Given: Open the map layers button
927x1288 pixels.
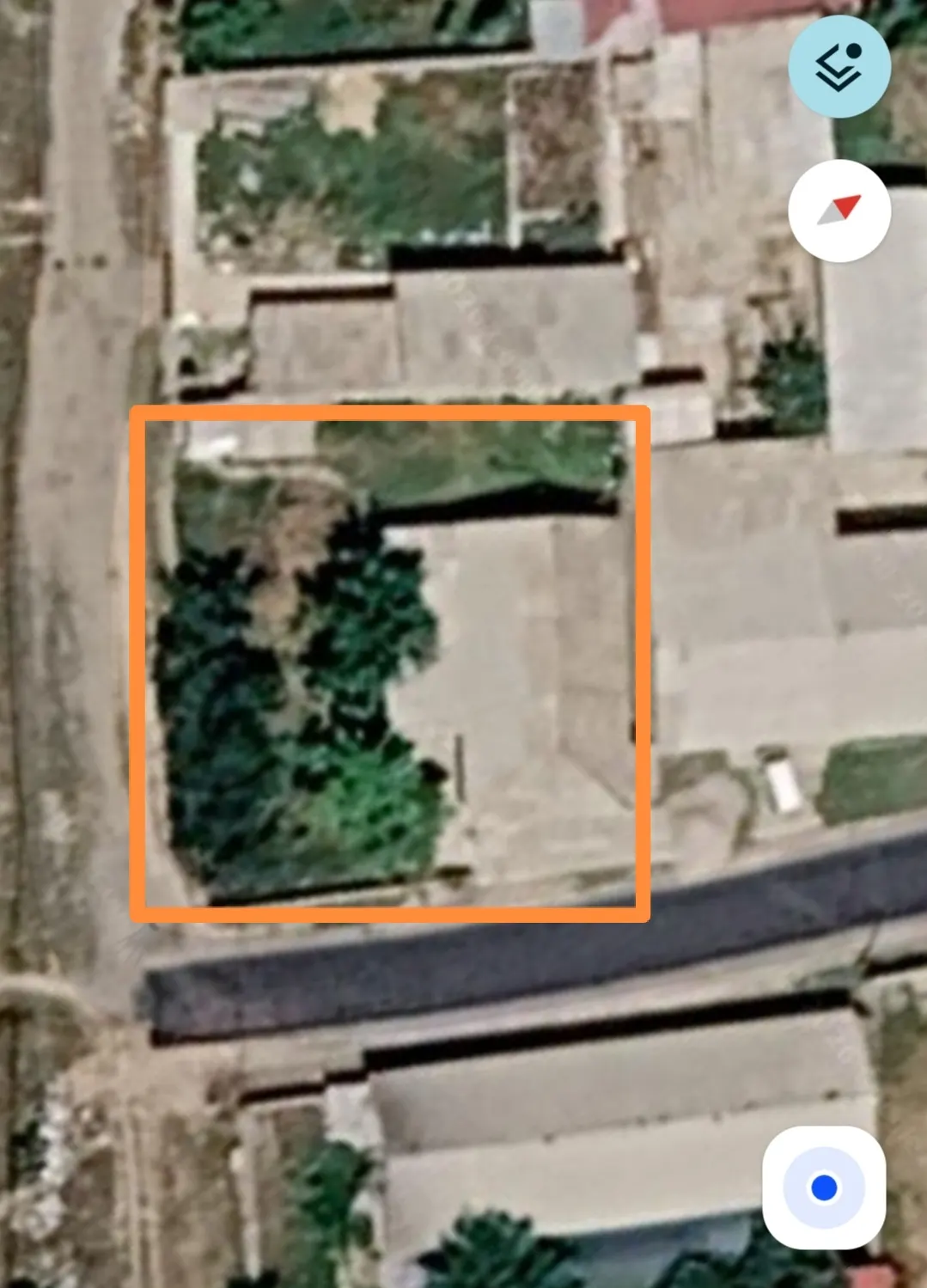Looking at the screenshot, I should click(839, 66).
